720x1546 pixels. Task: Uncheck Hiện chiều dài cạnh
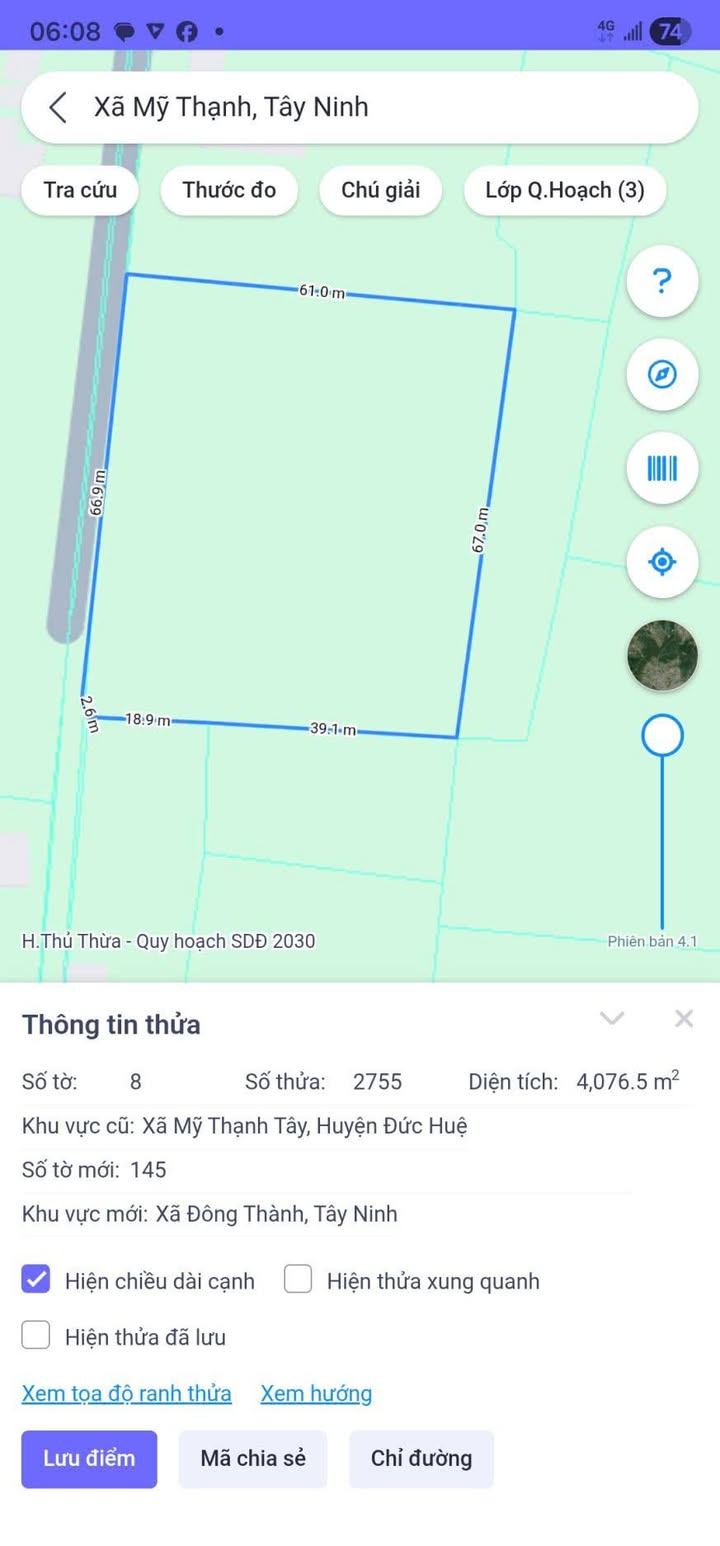click(36, 1280)
